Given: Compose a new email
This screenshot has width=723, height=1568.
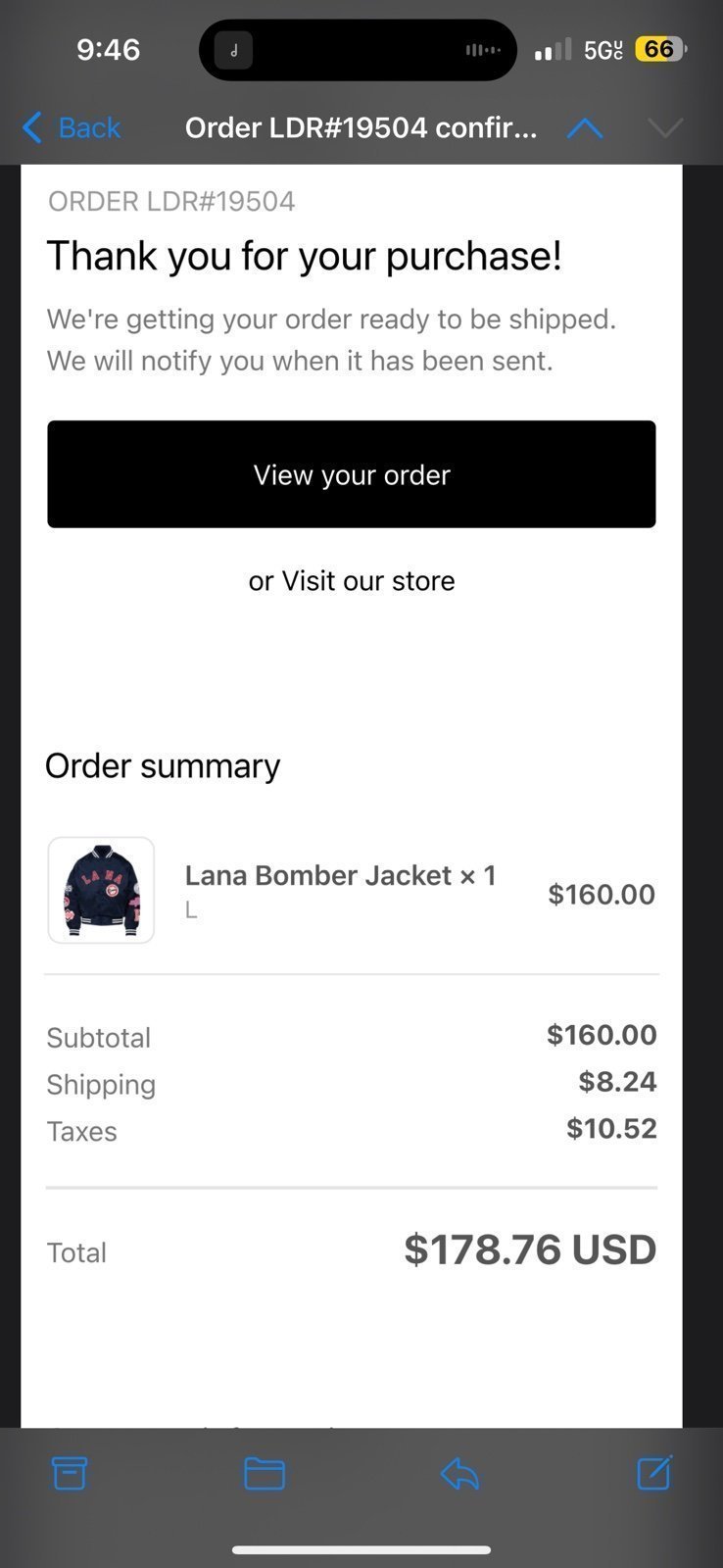Looking at the screenshot, I should click(x=654, y=1472).
